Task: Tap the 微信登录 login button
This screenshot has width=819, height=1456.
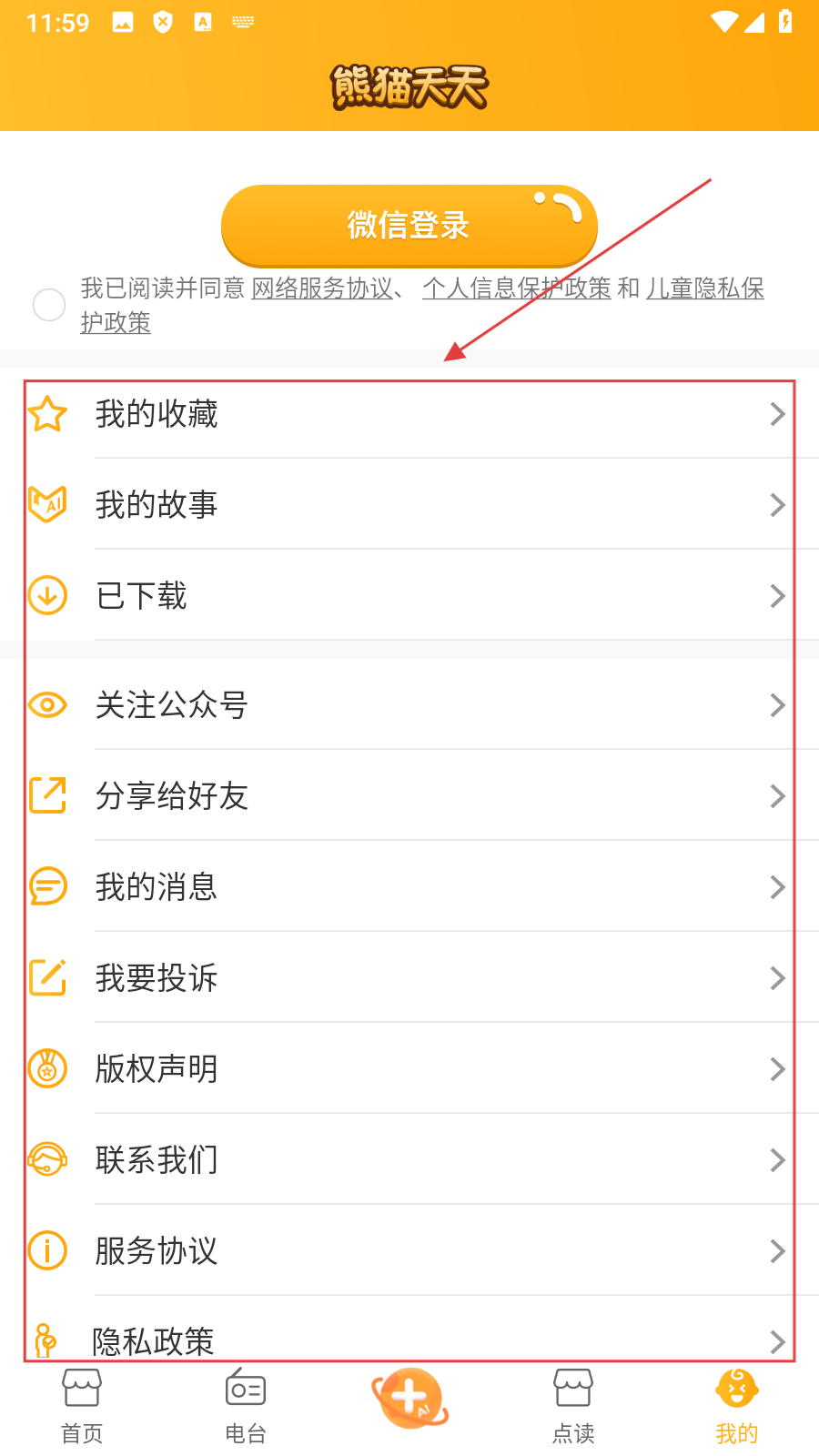Action: (409, 225)
